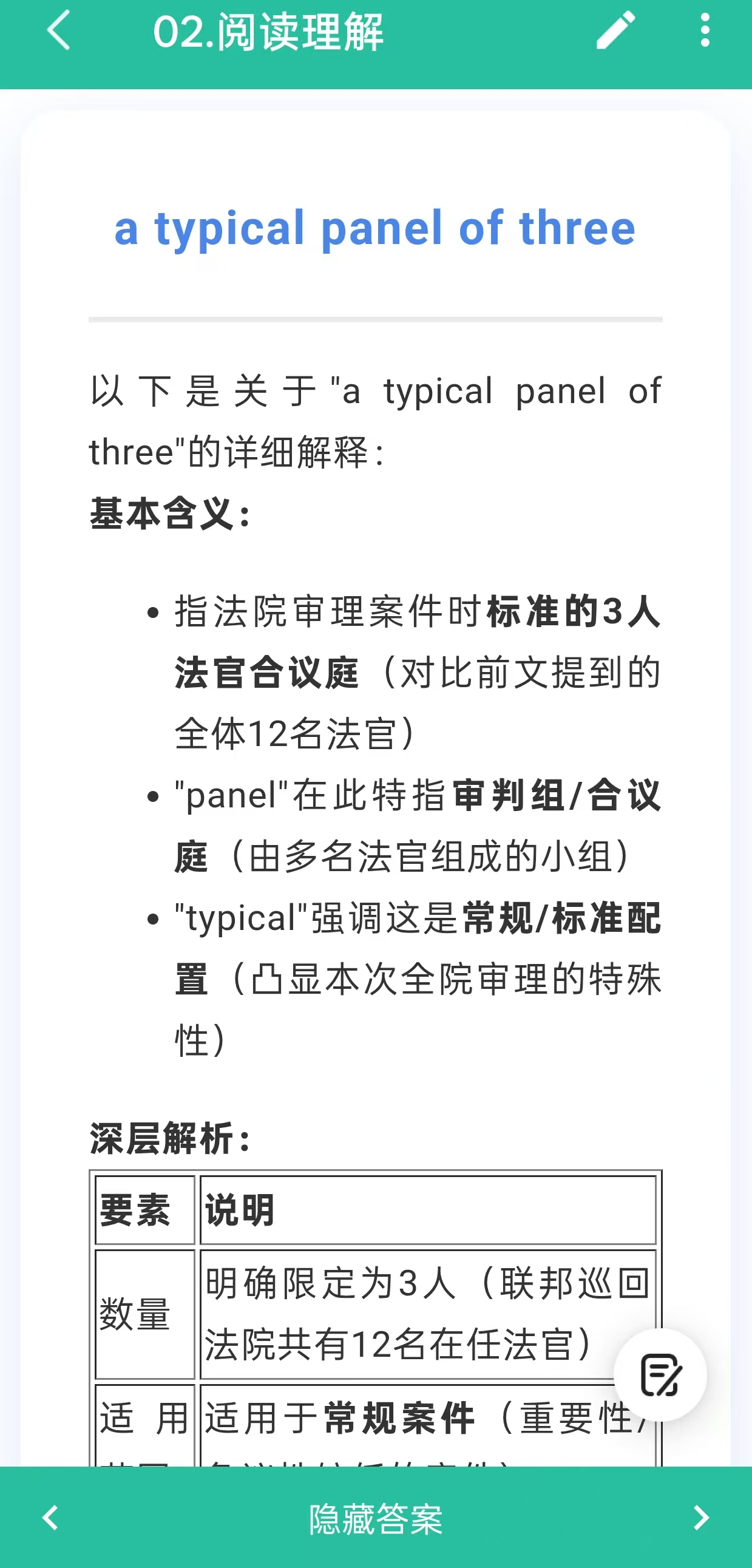
Task: Open the three-dot overflow menu
Action: tap(705, 30)
